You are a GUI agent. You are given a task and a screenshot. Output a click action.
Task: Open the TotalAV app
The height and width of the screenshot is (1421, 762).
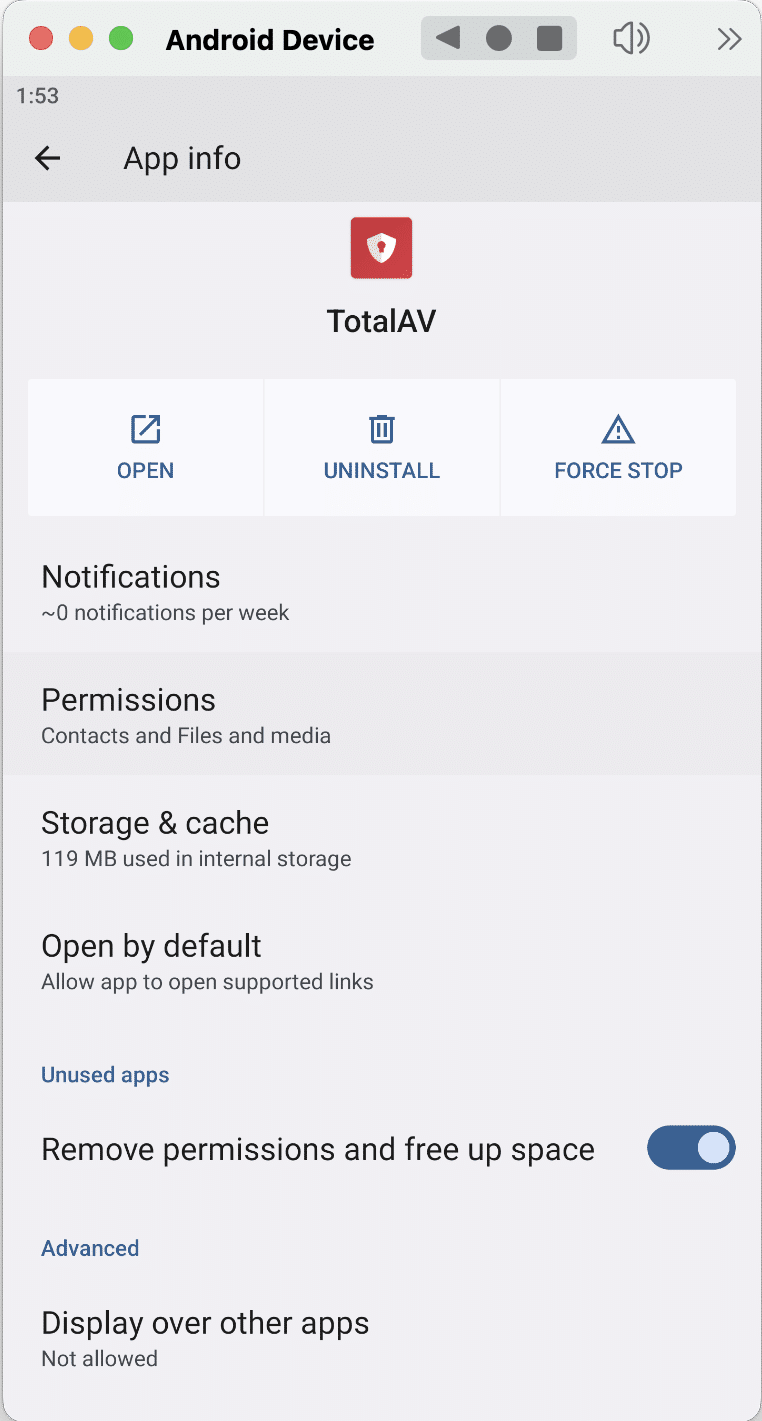pyautogui.click(x=146, y=448)
